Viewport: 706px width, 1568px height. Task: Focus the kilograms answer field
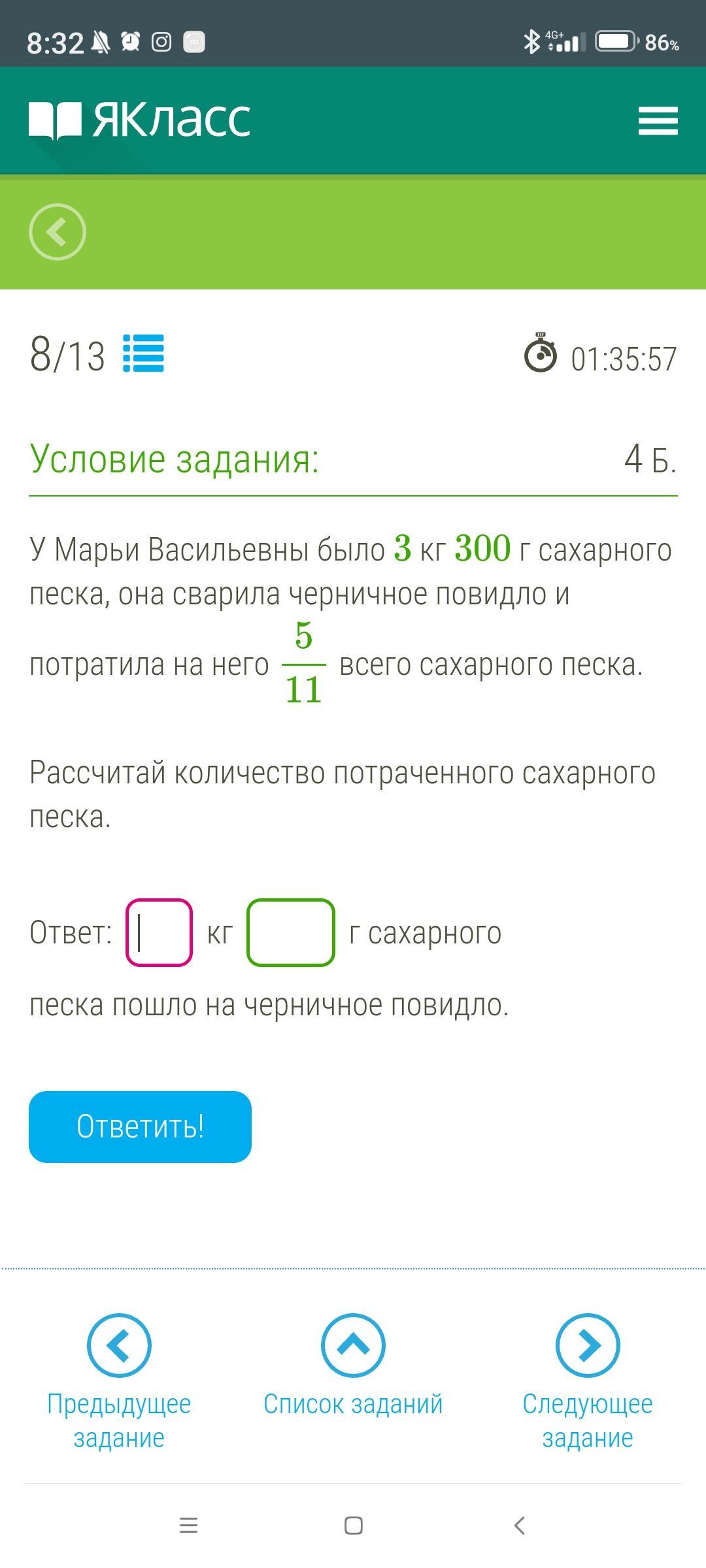click(159, 932)
